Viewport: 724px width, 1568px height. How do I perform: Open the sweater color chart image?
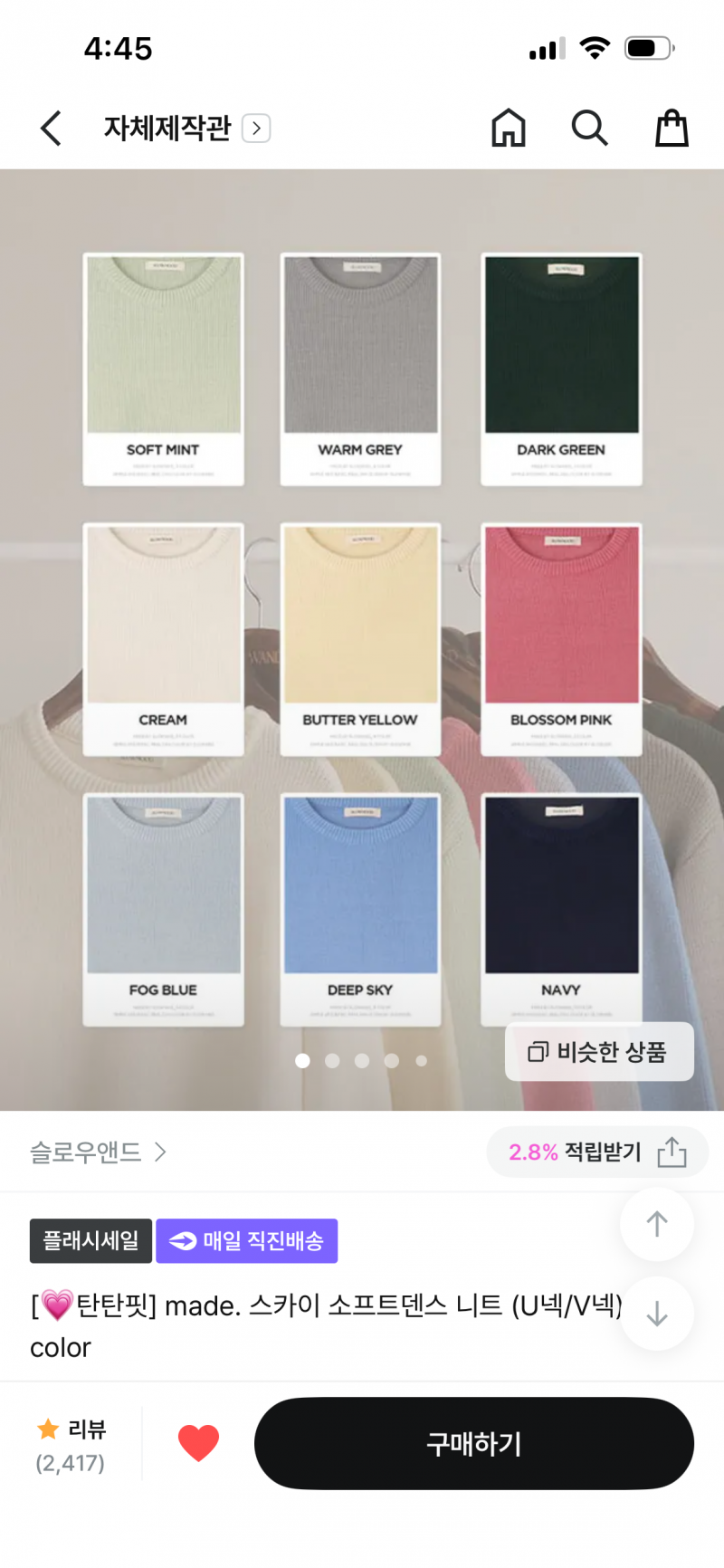point(362,634)
